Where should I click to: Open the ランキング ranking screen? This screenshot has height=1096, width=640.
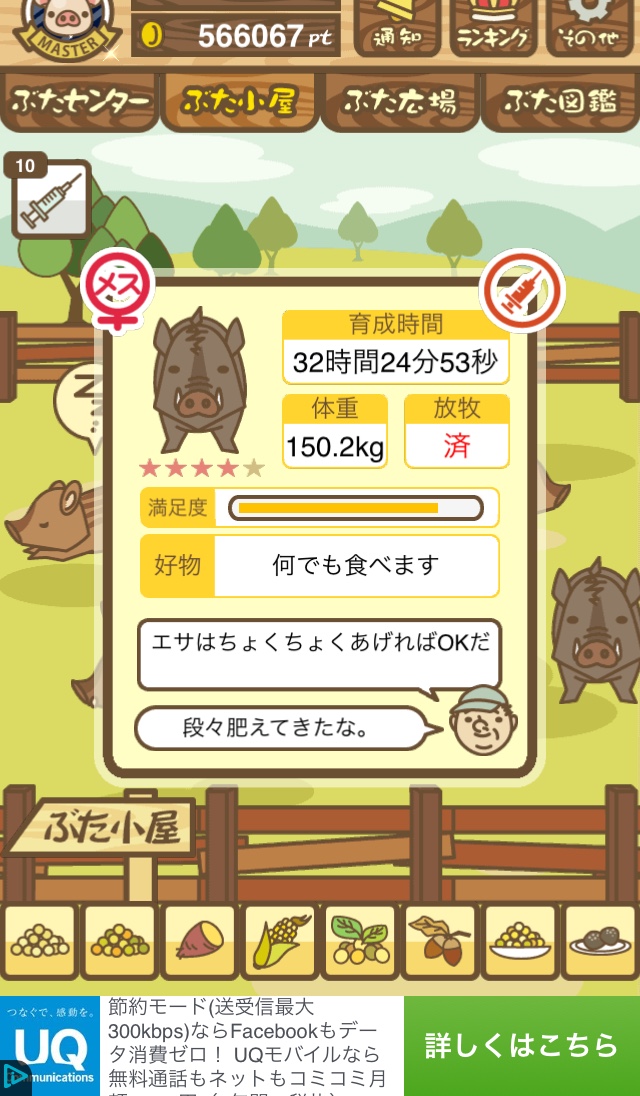coord(493,28)
